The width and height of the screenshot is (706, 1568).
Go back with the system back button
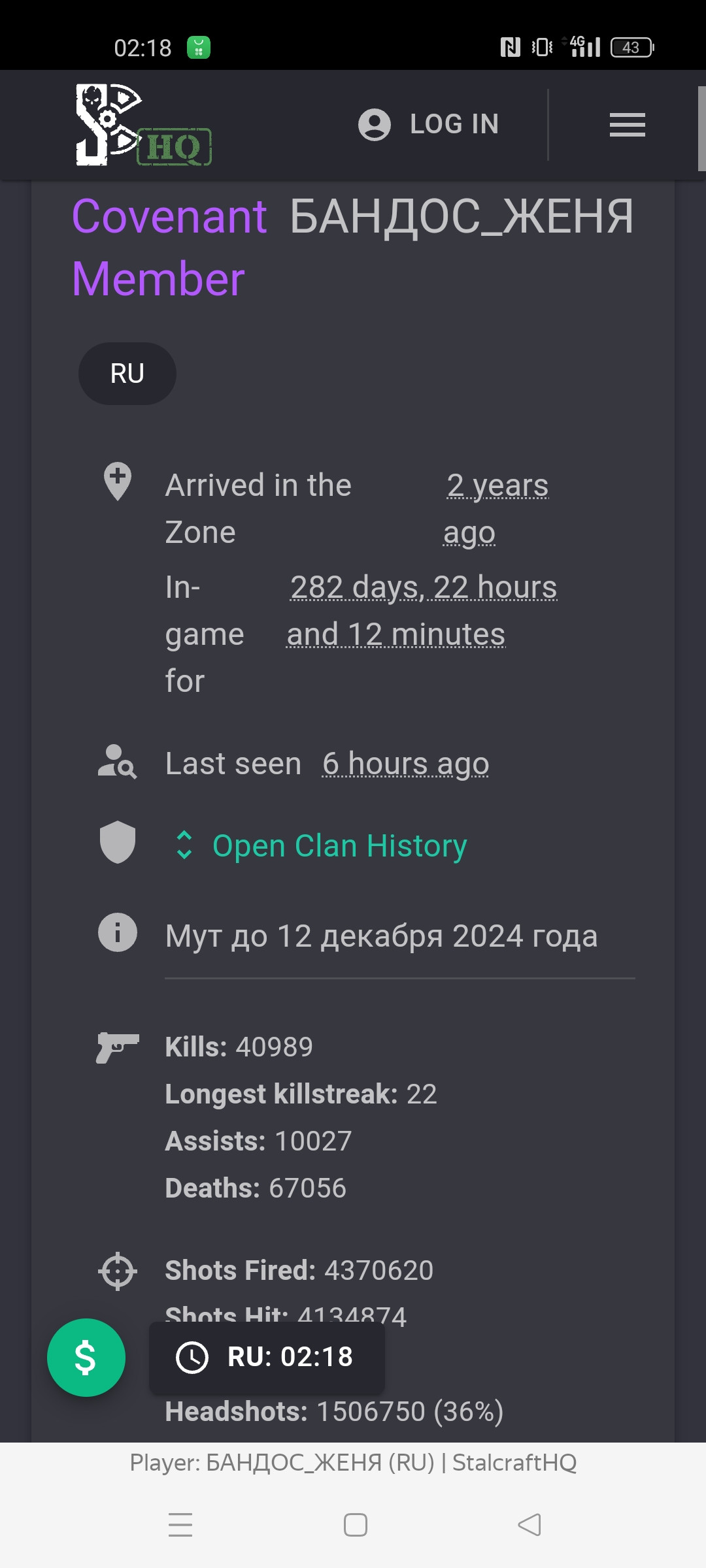[529, 1525]
